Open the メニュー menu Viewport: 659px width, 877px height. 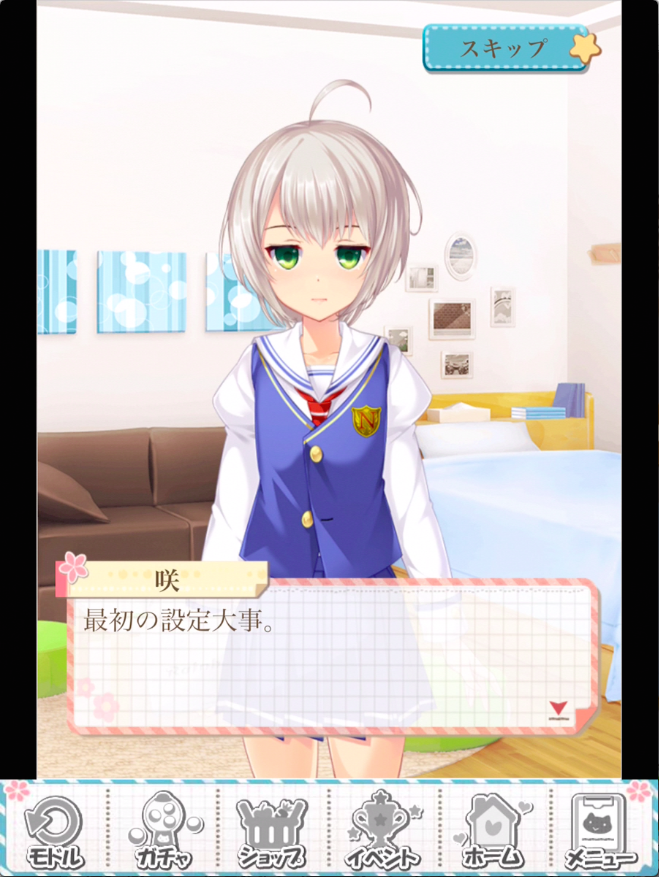tap(603, 829)
